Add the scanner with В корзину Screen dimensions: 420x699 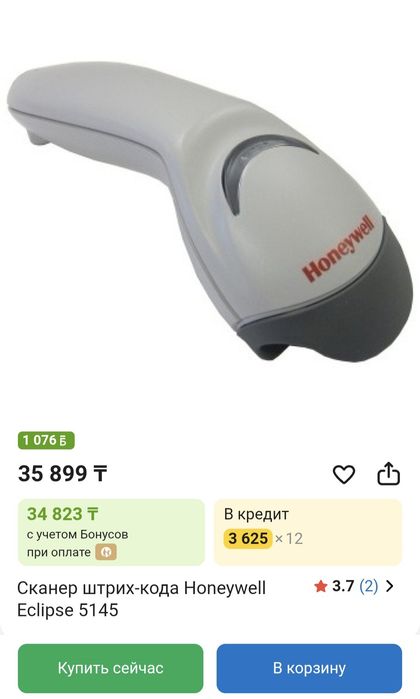pos(309,668)
